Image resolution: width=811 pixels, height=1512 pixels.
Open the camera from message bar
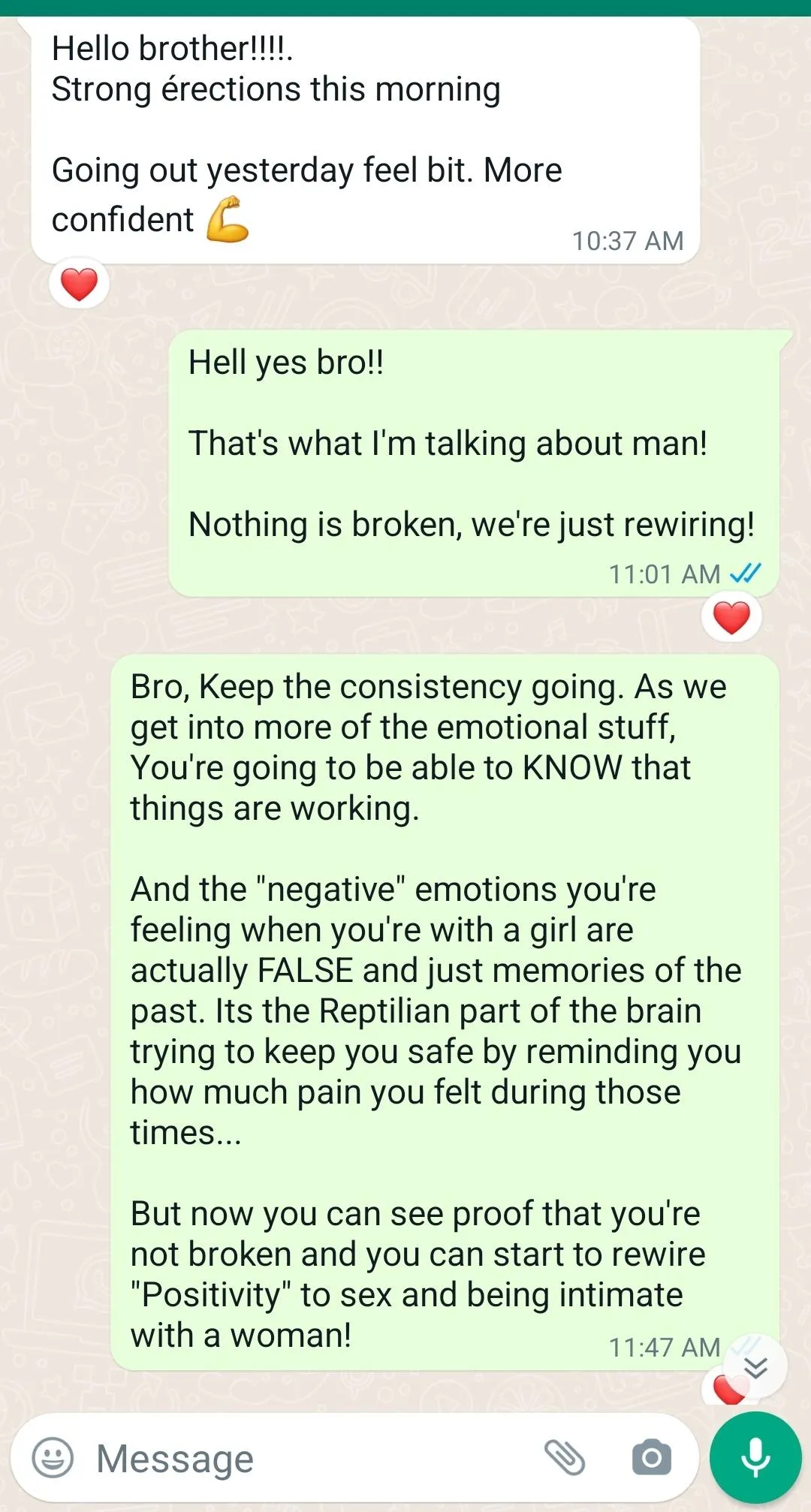pos(651,1458)
